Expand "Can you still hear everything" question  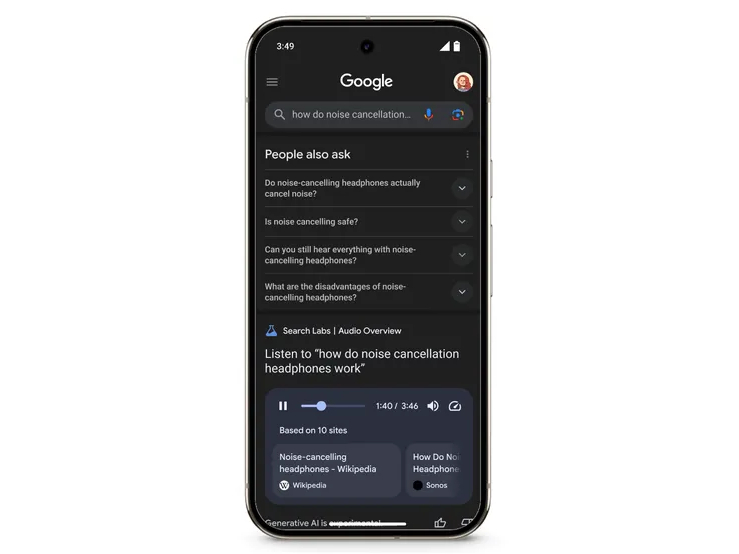coord(461,255)
